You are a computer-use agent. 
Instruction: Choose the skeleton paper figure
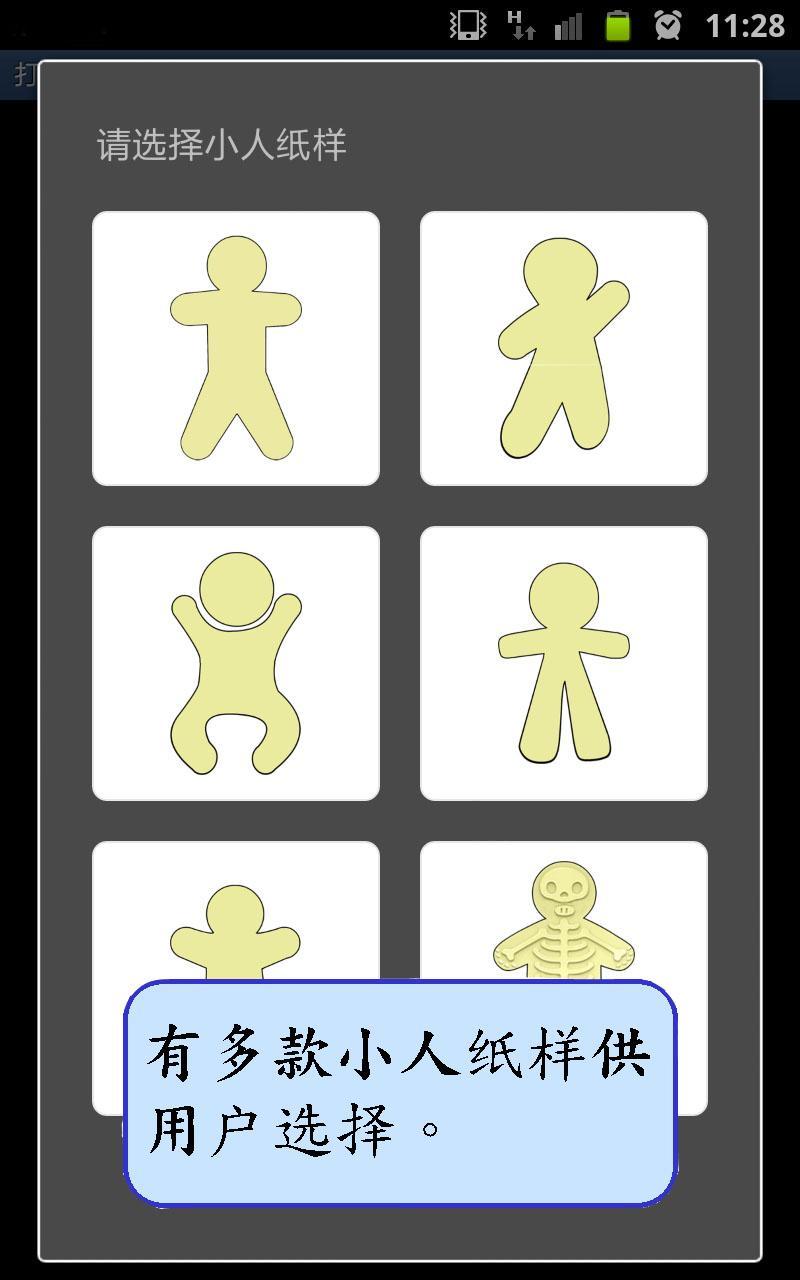point(564,912)
